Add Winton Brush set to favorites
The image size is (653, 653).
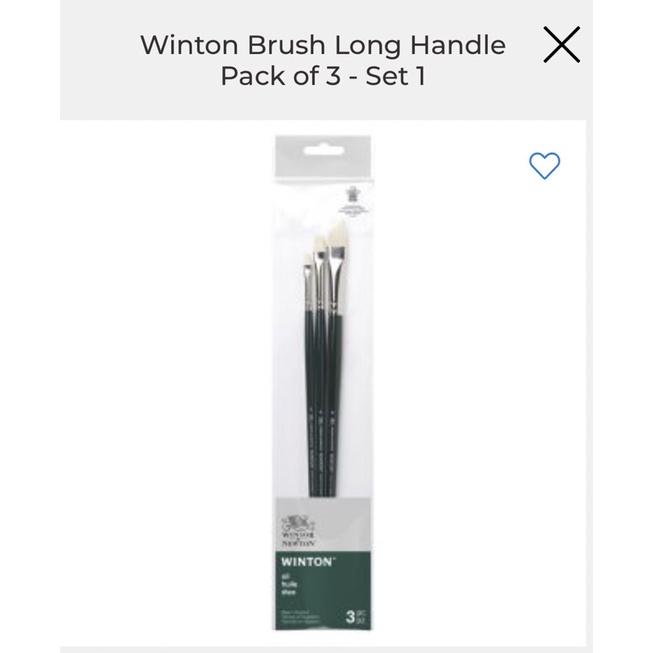pyautogui.click(x=544, y=166)
